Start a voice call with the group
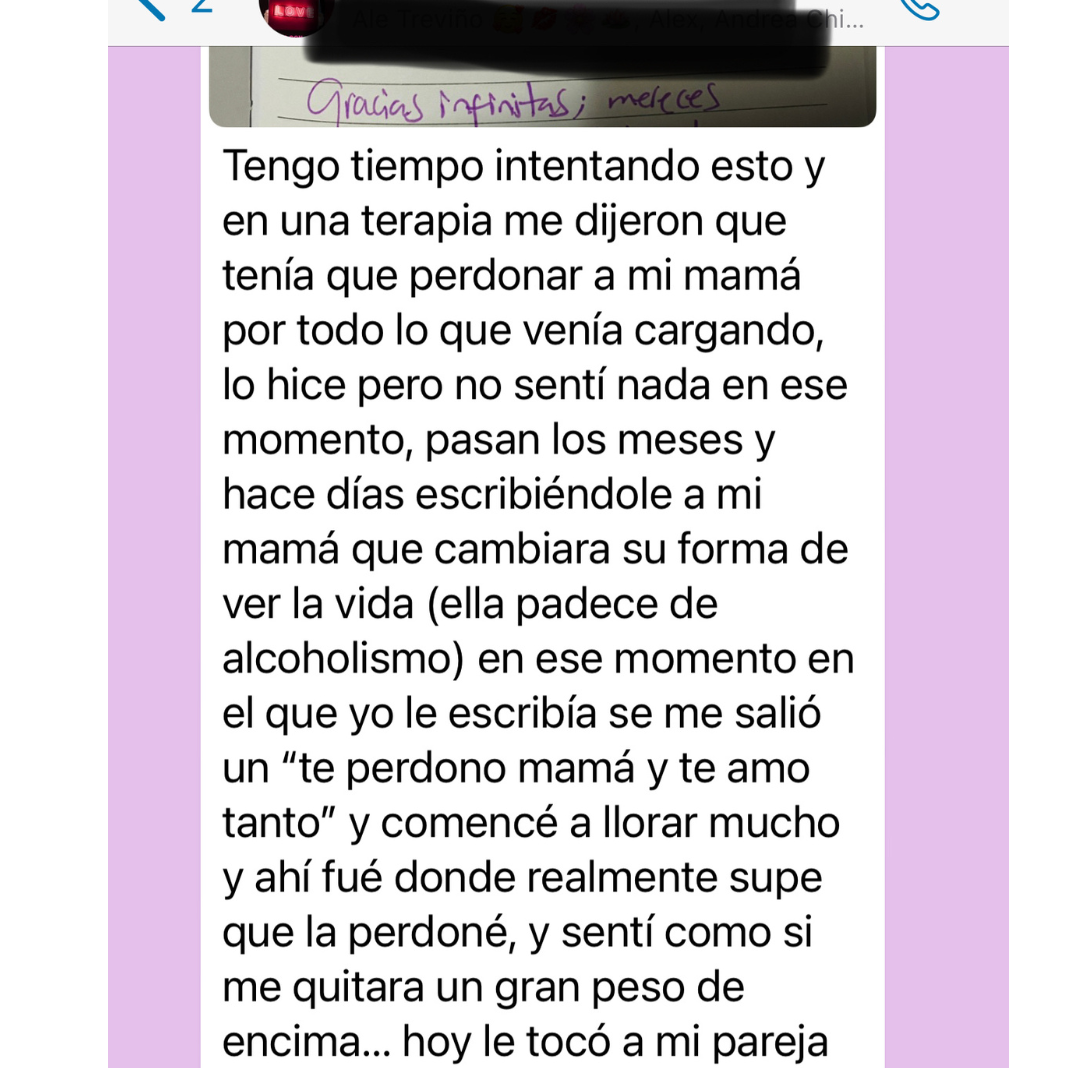This screenshot has height=1080, width=1080. coord(918,9)
